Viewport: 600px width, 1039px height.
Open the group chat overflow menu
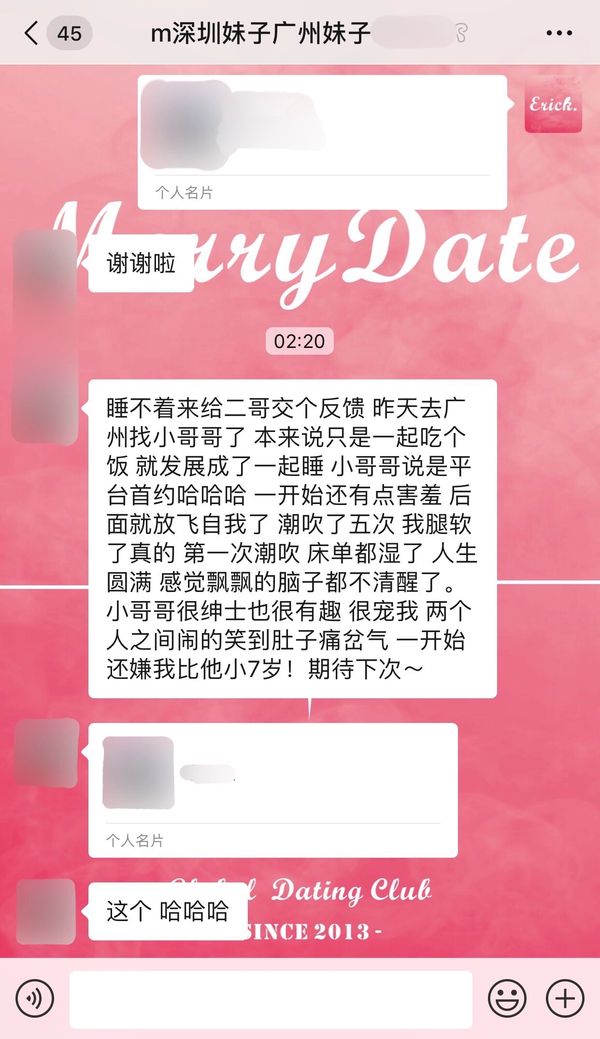point(559,33)
